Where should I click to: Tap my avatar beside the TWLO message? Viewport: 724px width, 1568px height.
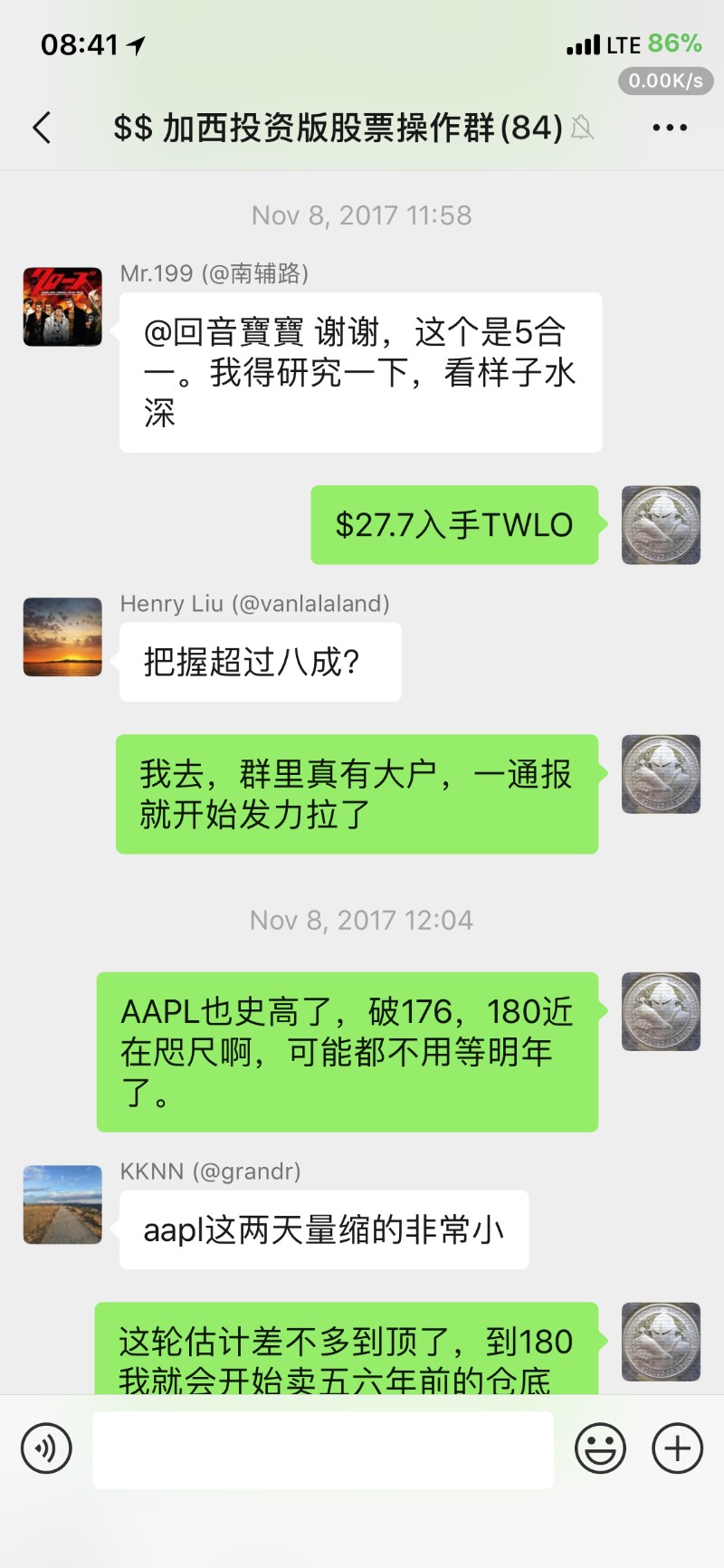click(662, 525)
